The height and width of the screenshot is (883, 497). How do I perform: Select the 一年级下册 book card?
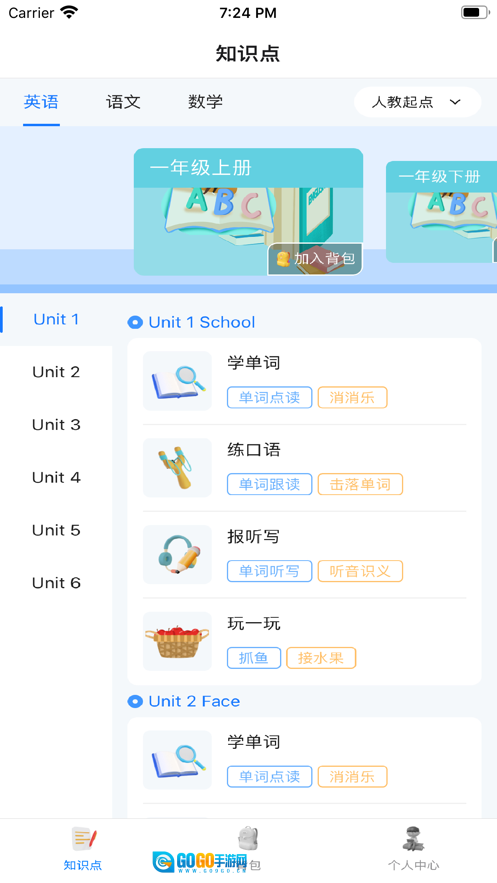(441, 212)
